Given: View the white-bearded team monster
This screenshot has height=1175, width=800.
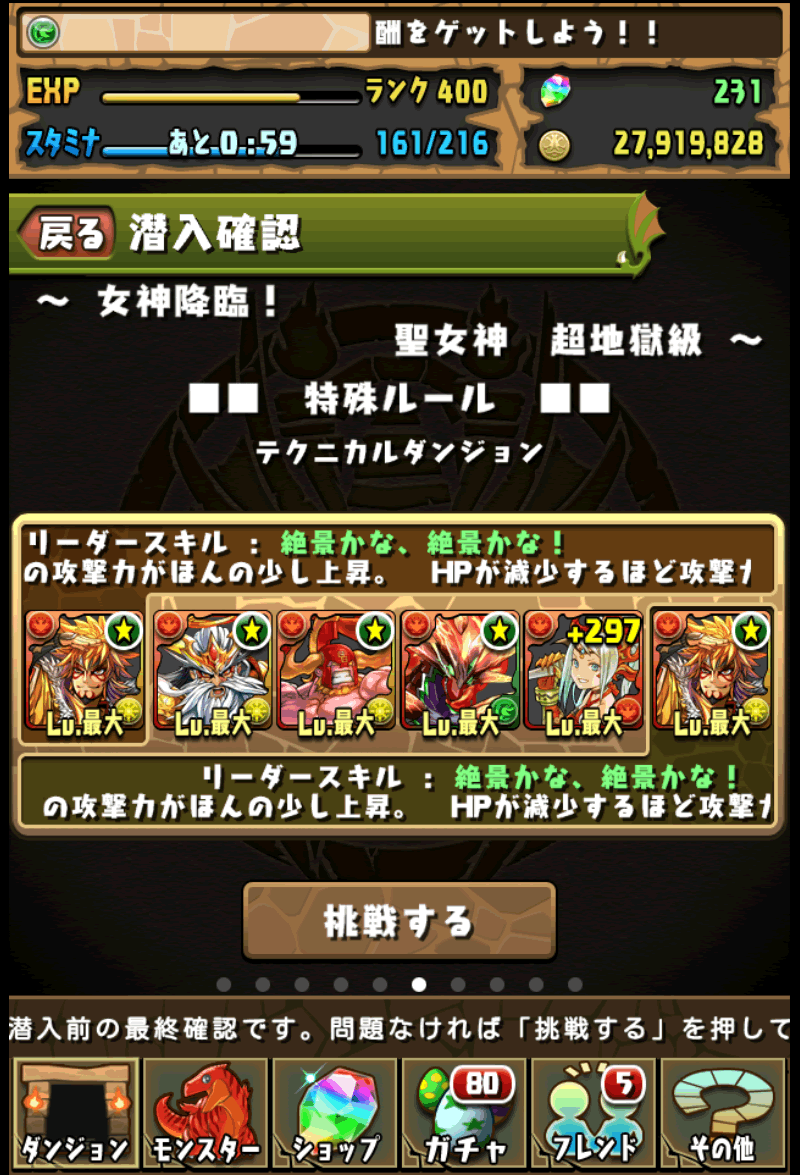Looking at the screenshot, I should [212, 673].
